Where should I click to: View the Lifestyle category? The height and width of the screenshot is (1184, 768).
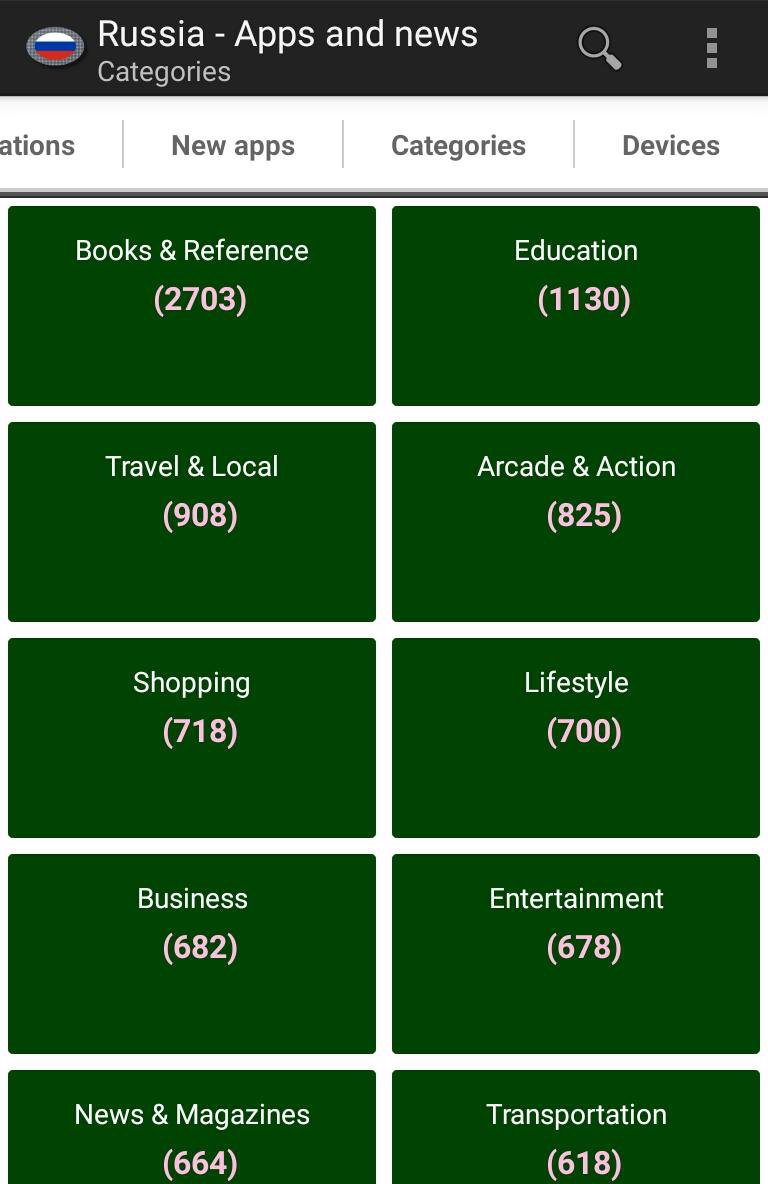coord(576,738)
